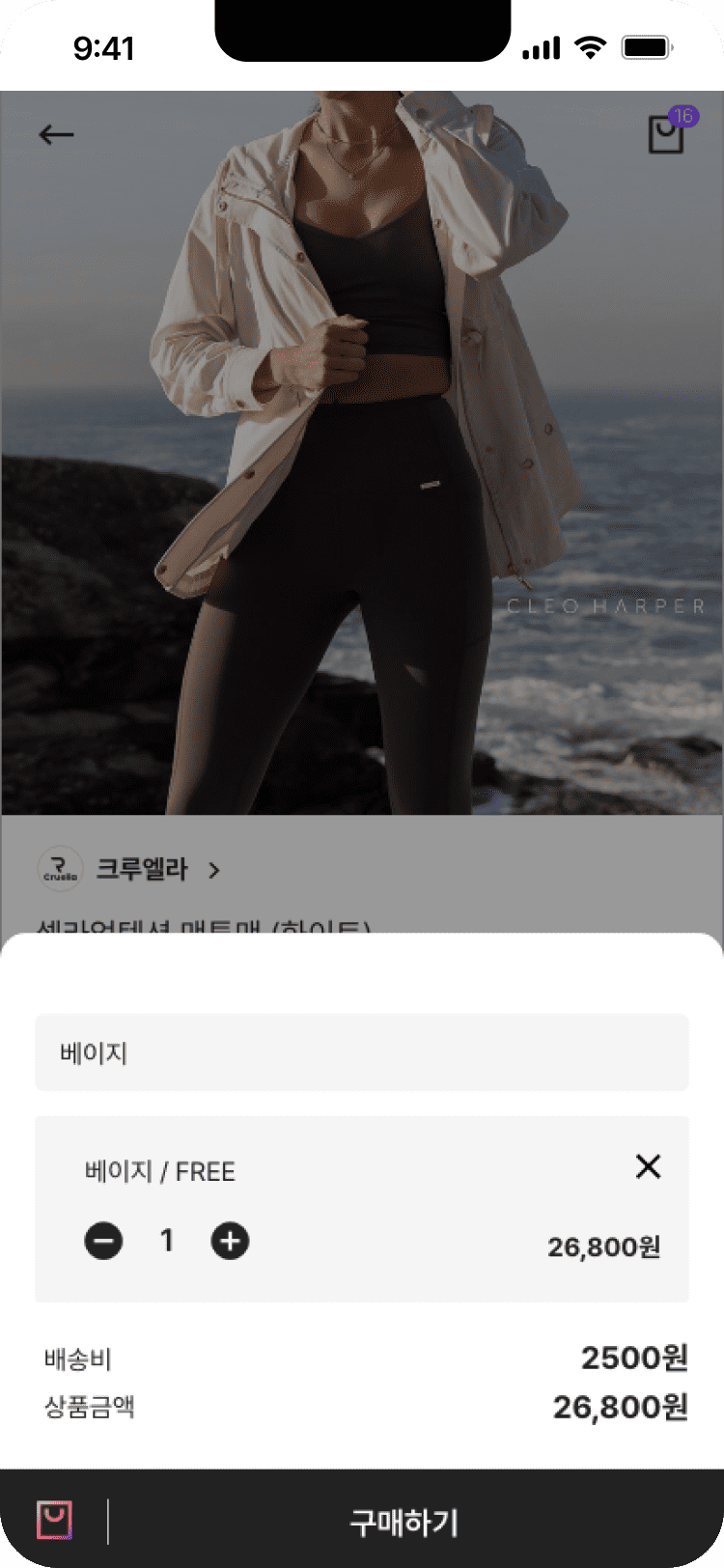The width and height of the screenshot is (724, 1568).
Task: Remove the 베이지 / FREE selected option
Action: coord(649,1166)
